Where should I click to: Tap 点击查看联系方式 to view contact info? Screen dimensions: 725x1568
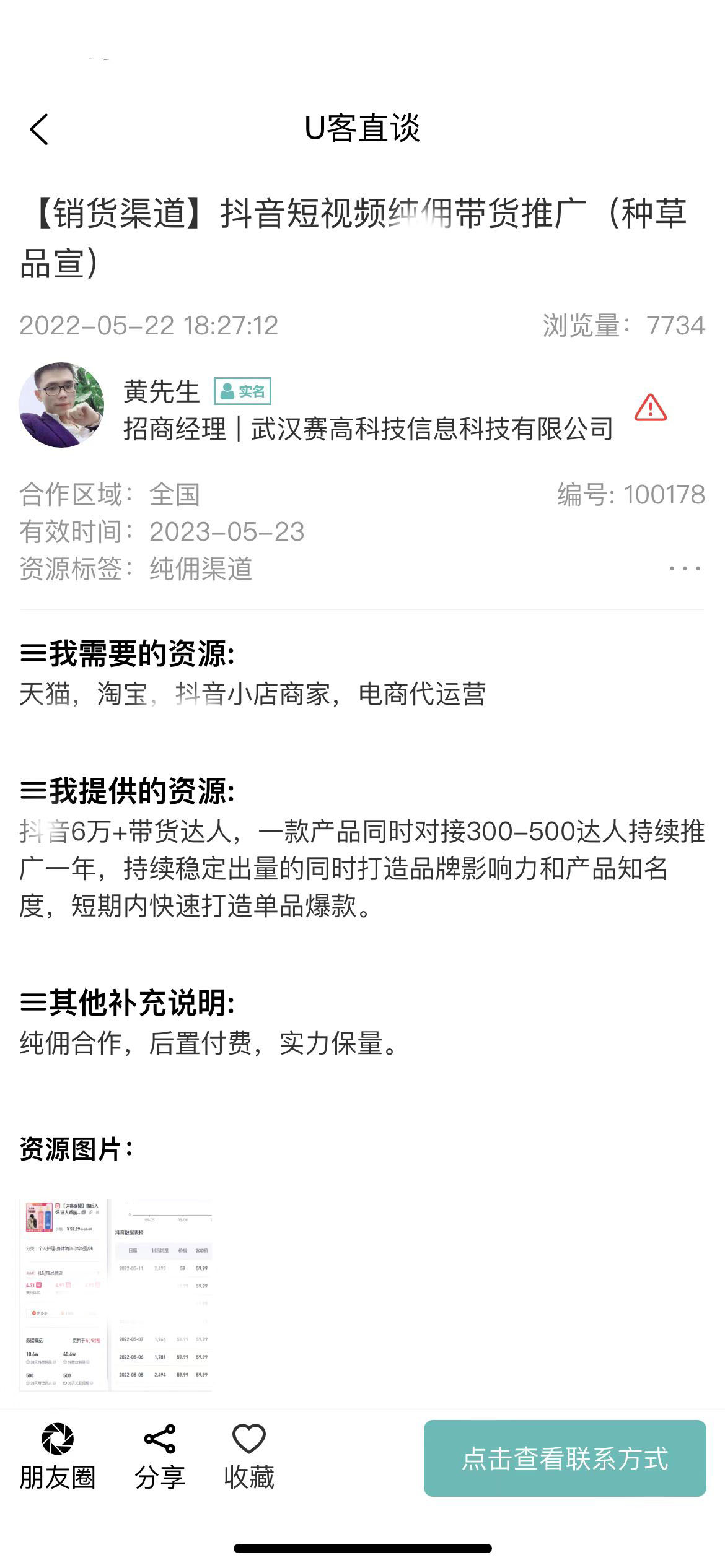pyautogui.click(x=565, y=1458)
